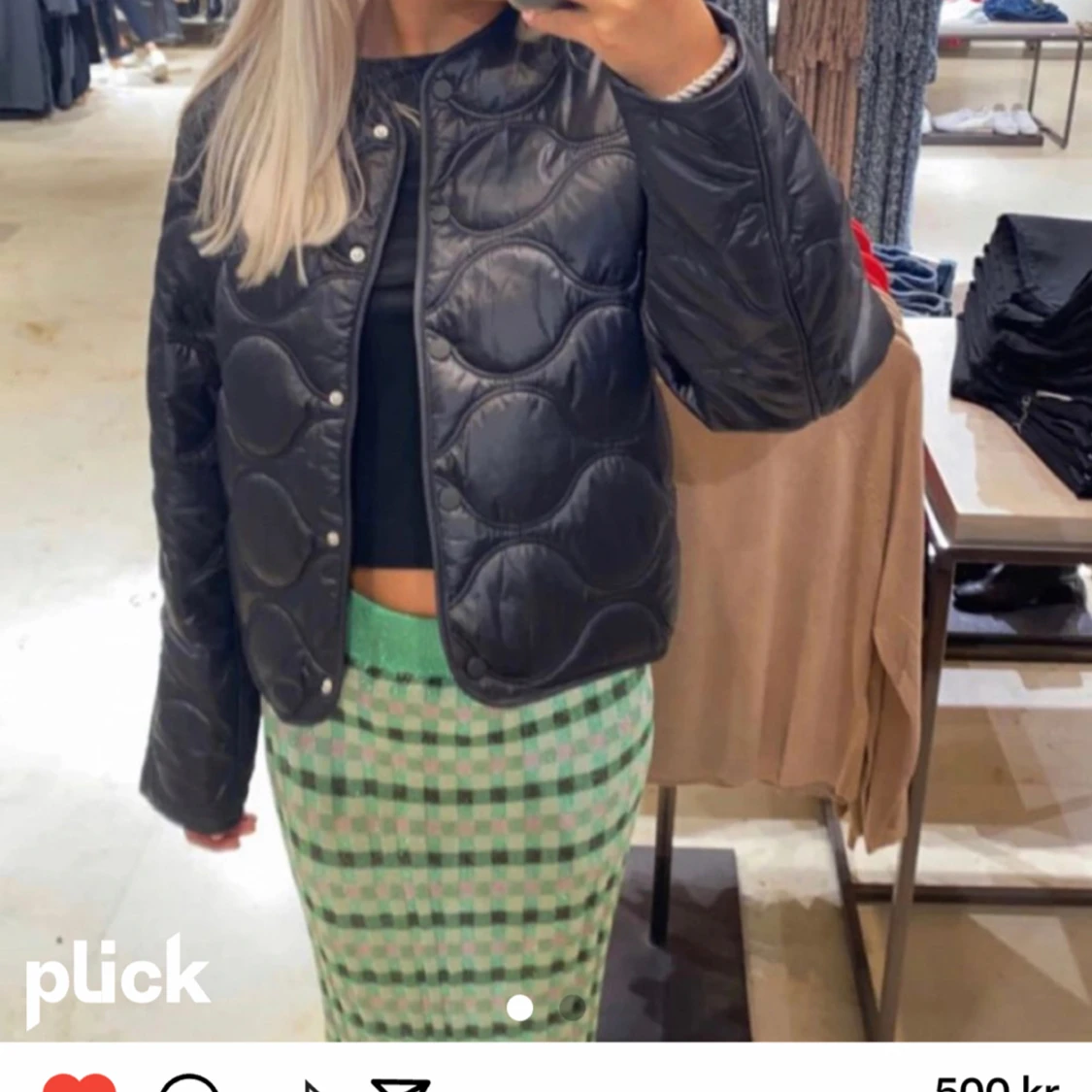Jump to the second photo dot
This screenshot has height=1092, width=1092.
coord(573,1008)
